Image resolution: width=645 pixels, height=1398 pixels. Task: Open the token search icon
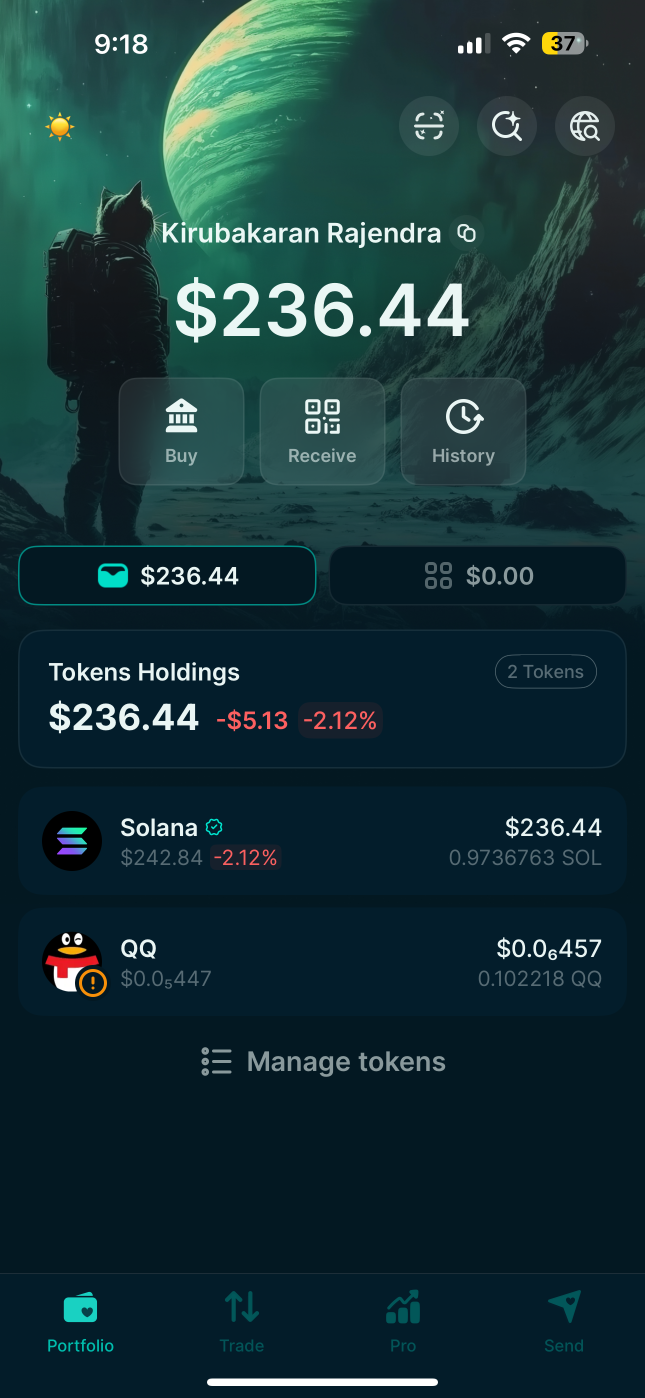(x=507, y=126)
